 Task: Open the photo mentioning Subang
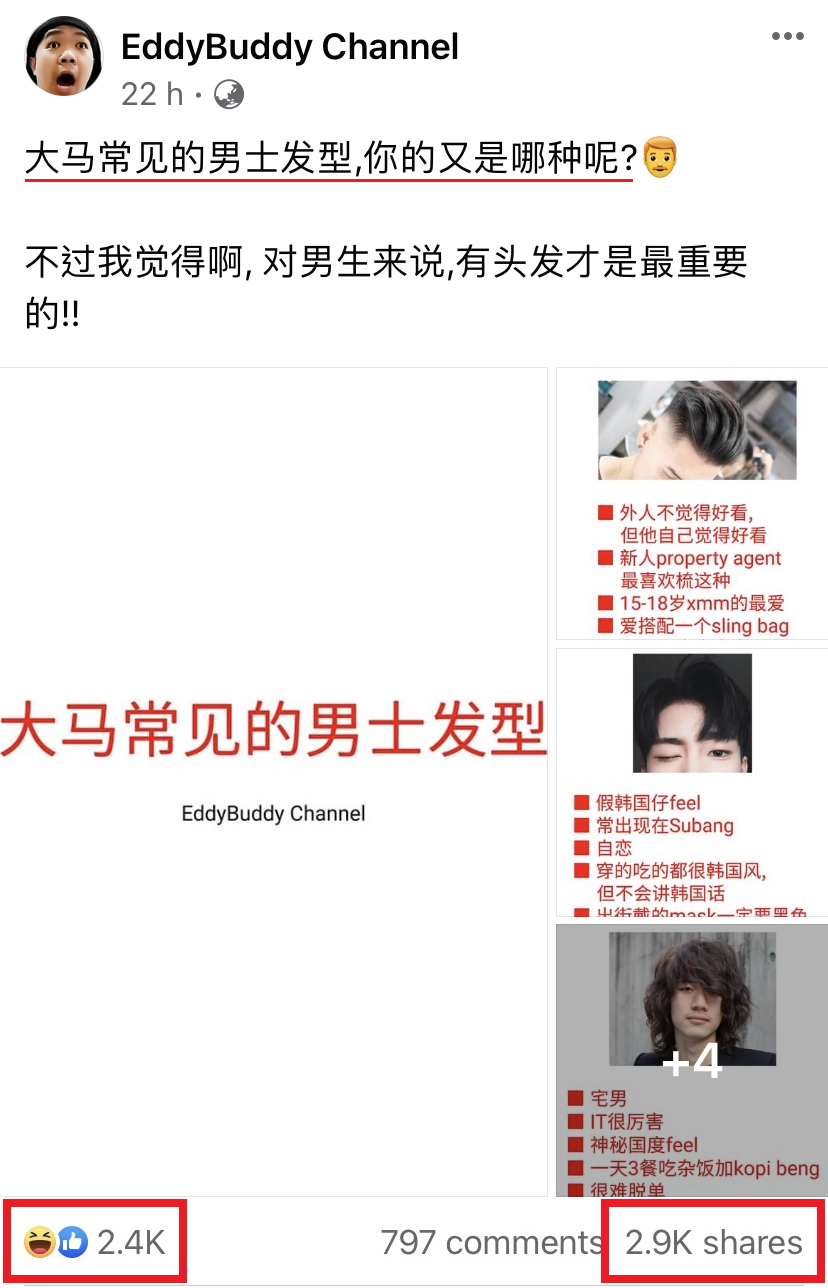pos(692,782)
